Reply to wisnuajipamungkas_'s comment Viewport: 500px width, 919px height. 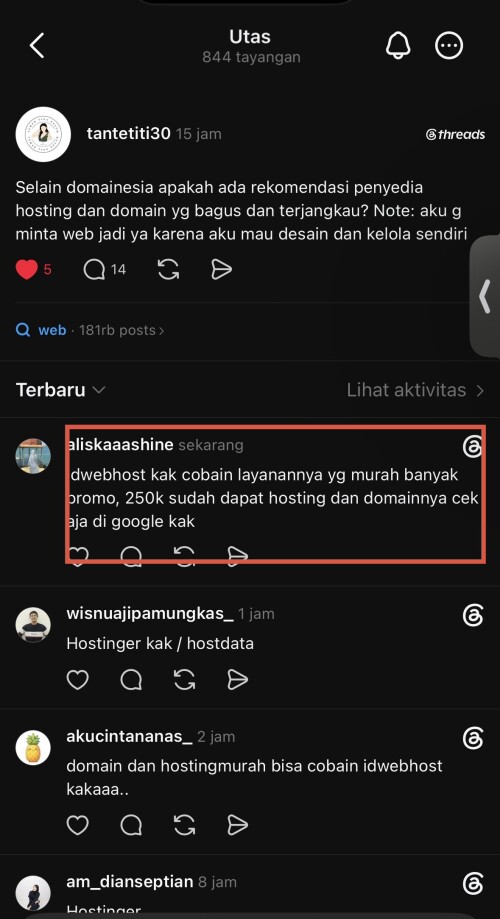pos(131,679)
